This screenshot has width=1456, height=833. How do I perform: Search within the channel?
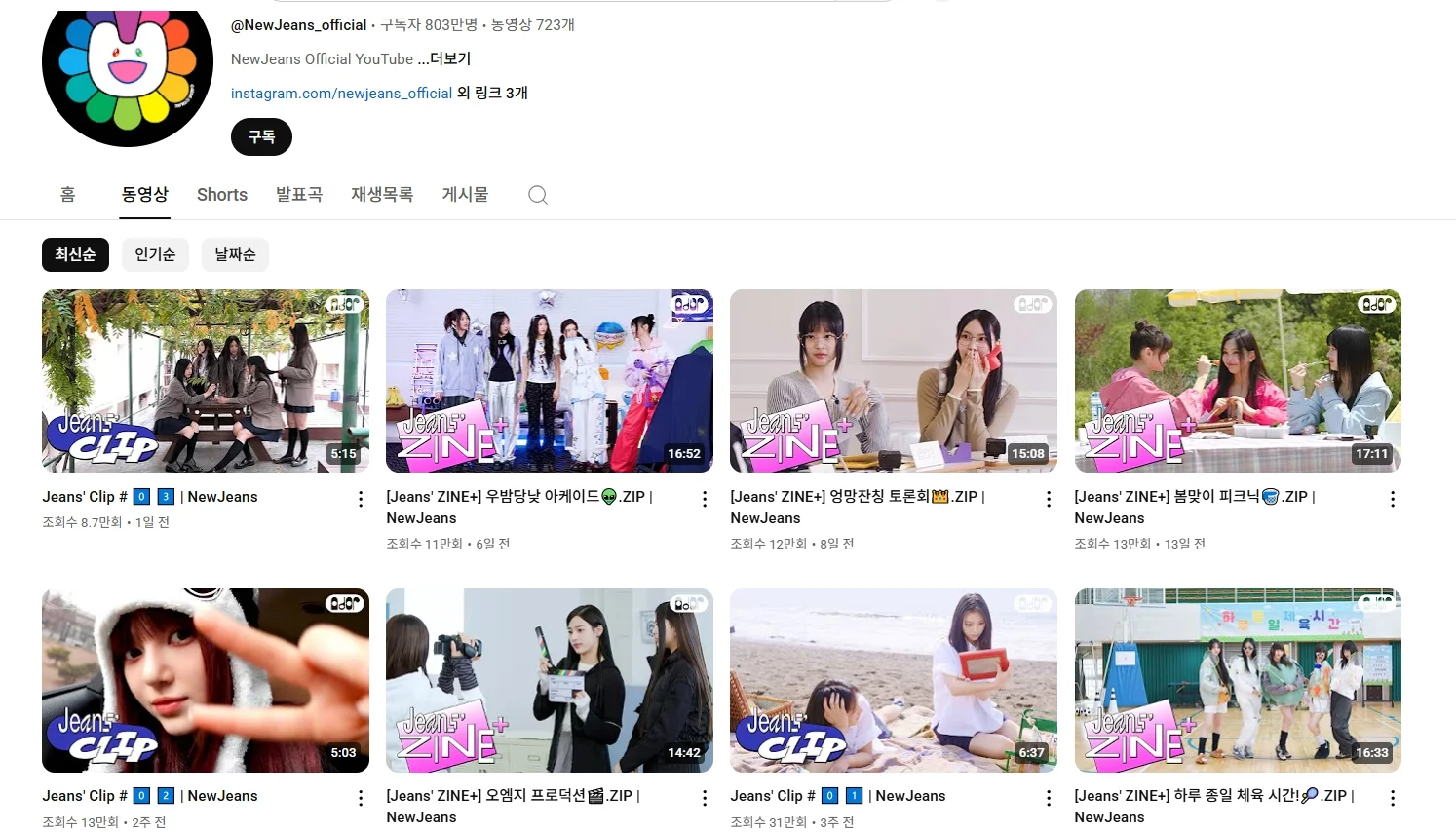click(538, 195)
